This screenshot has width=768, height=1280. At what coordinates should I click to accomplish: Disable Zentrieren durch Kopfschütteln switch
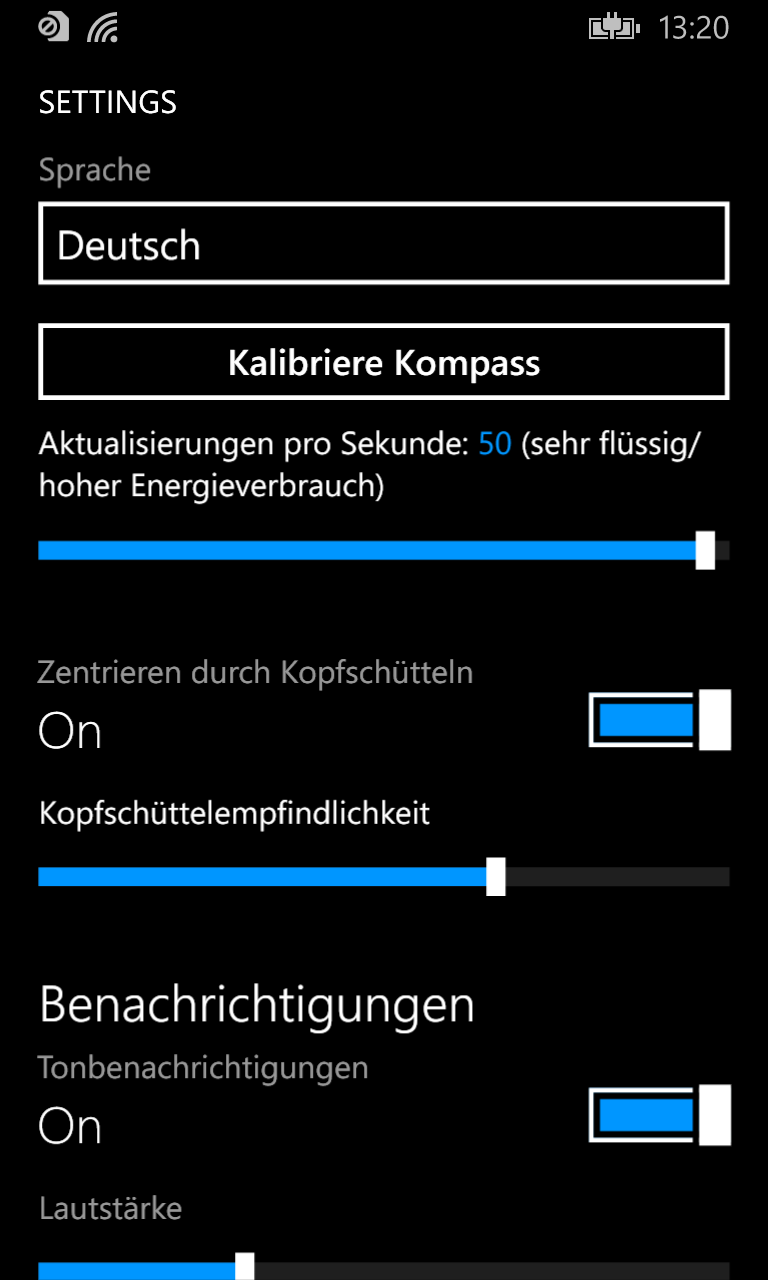660,719
